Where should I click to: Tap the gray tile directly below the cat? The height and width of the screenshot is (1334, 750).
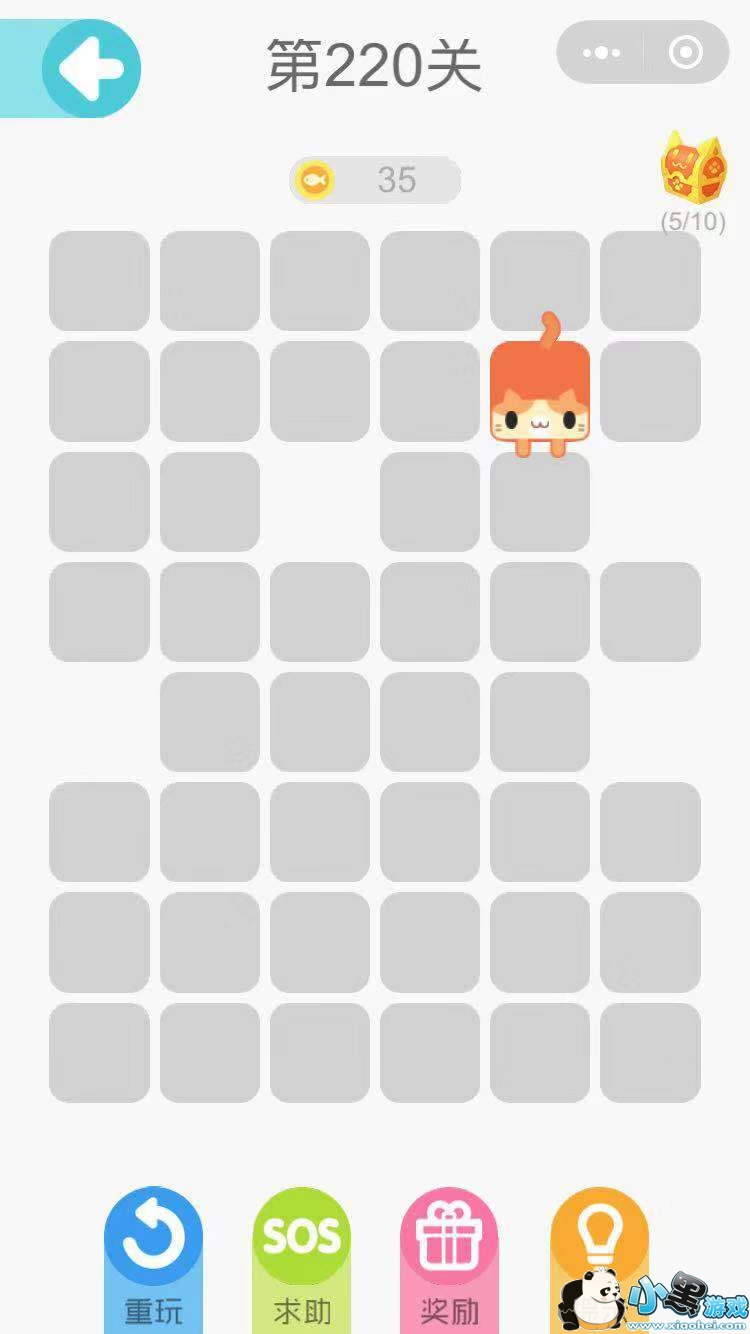(x=540, y=502)
